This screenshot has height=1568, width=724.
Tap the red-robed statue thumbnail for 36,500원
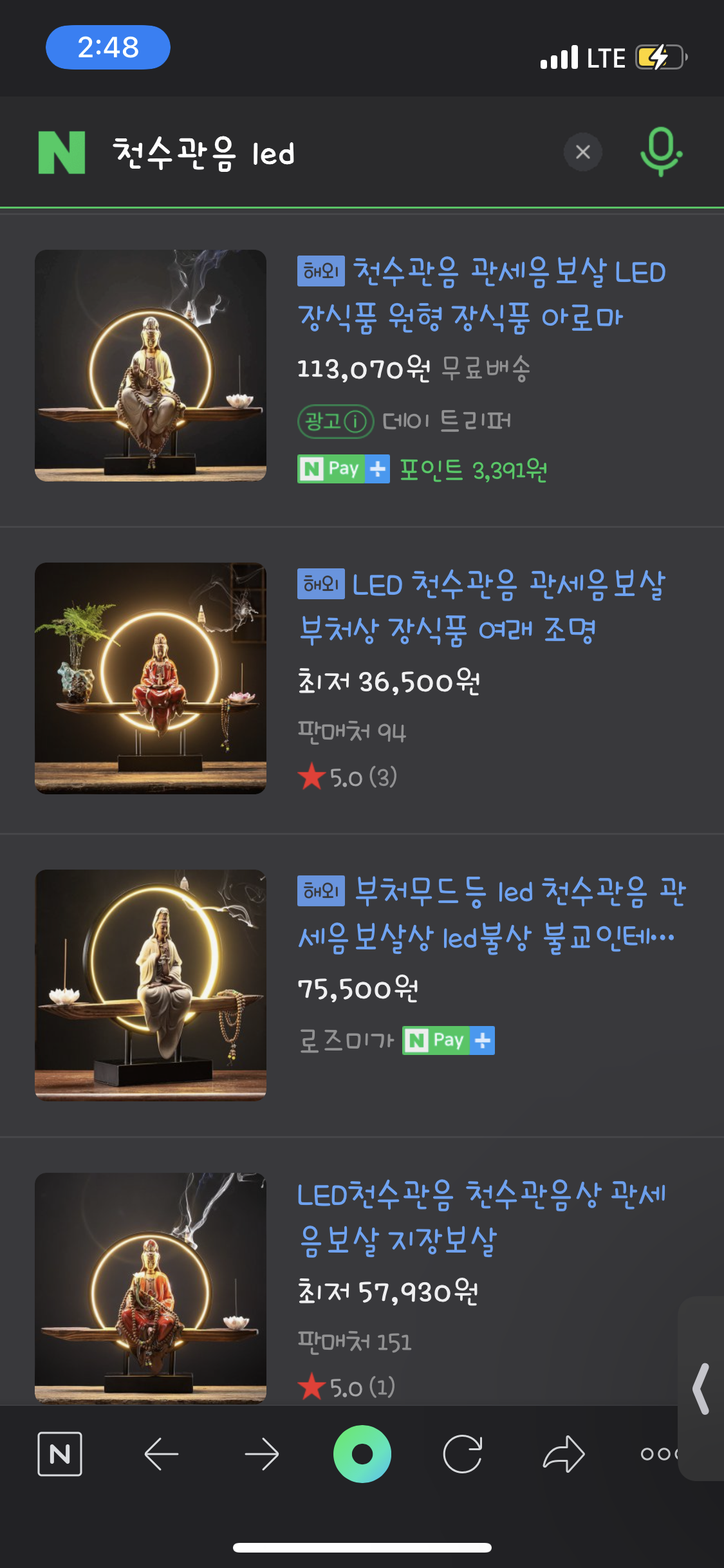tap(151, 678)
